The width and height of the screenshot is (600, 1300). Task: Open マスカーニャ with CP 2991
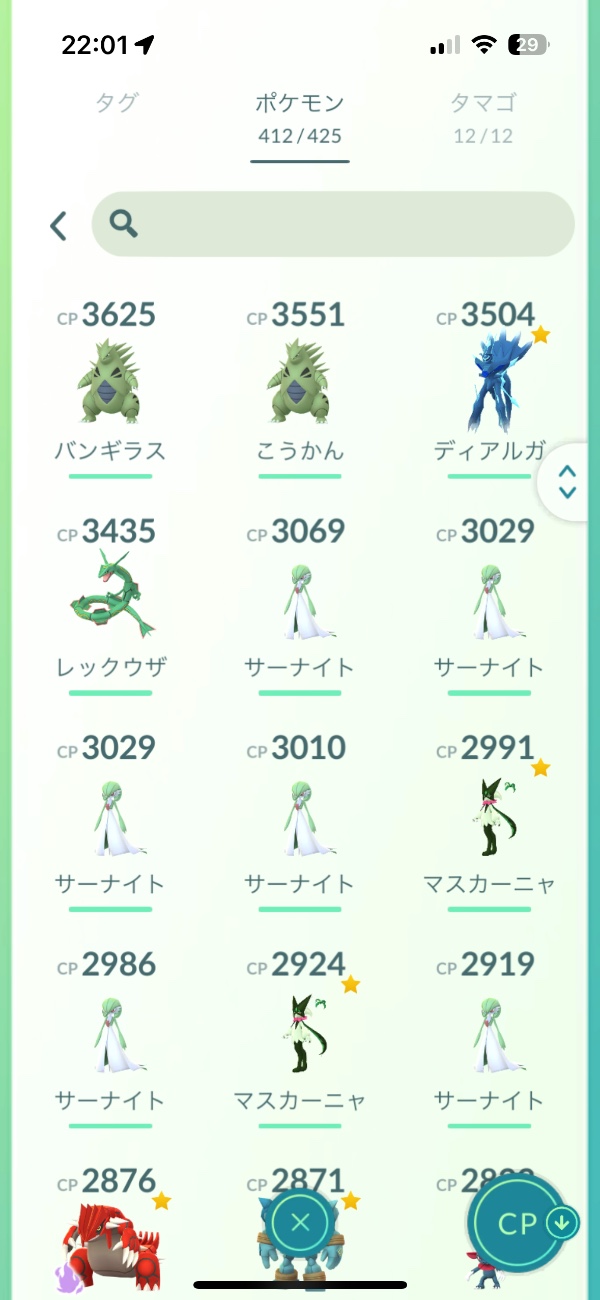(x=490, y=815)
